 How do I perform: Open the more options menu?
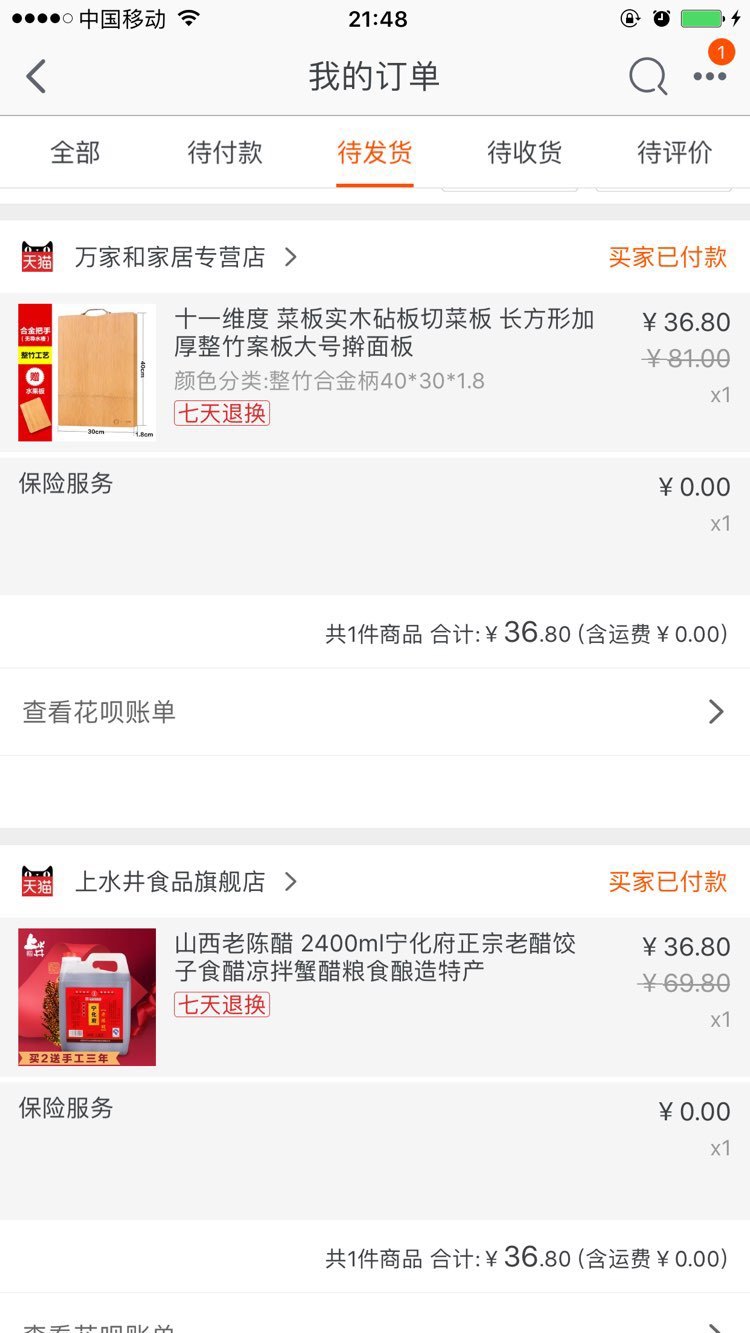[x=710, y=77]
